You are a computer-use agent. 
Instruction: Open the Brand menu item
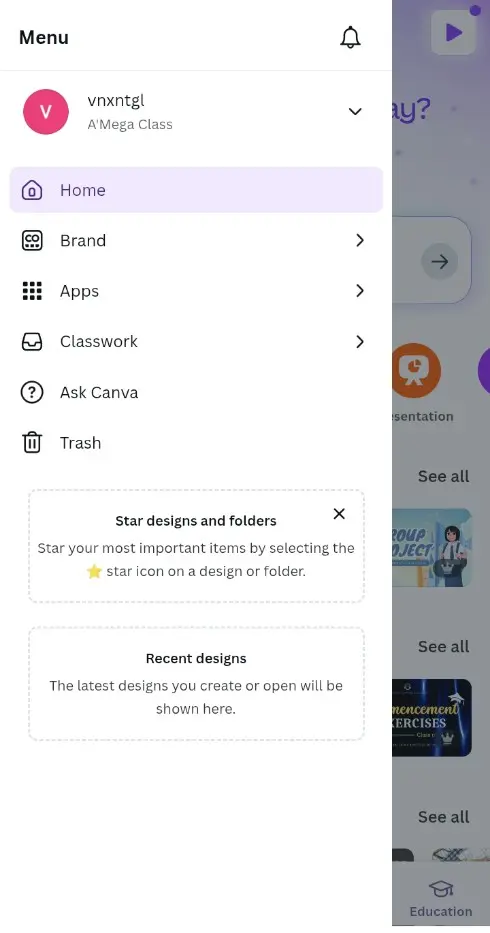pyautogui.click(x=196, y=240)
